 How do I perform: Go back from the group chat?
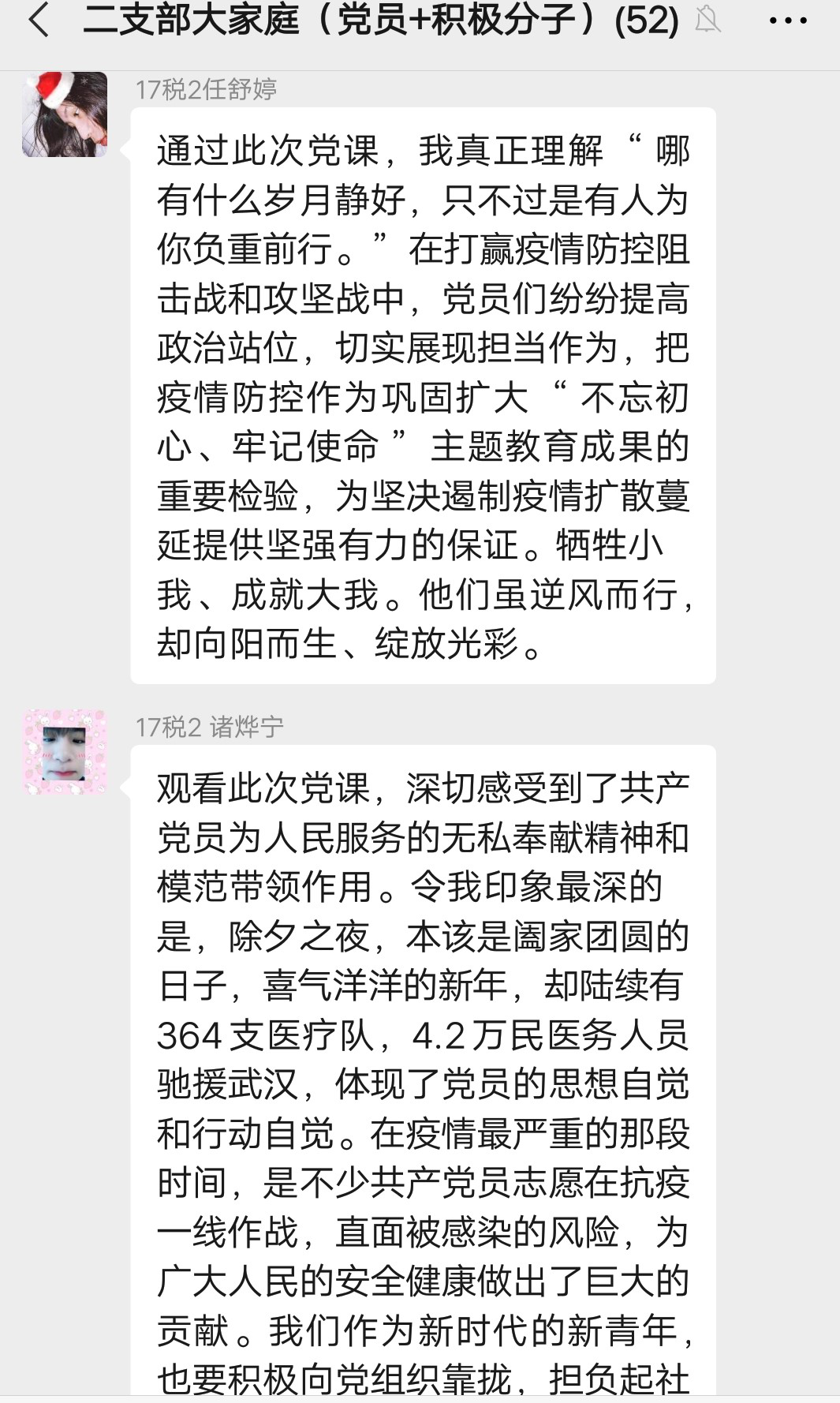point(38,20)
